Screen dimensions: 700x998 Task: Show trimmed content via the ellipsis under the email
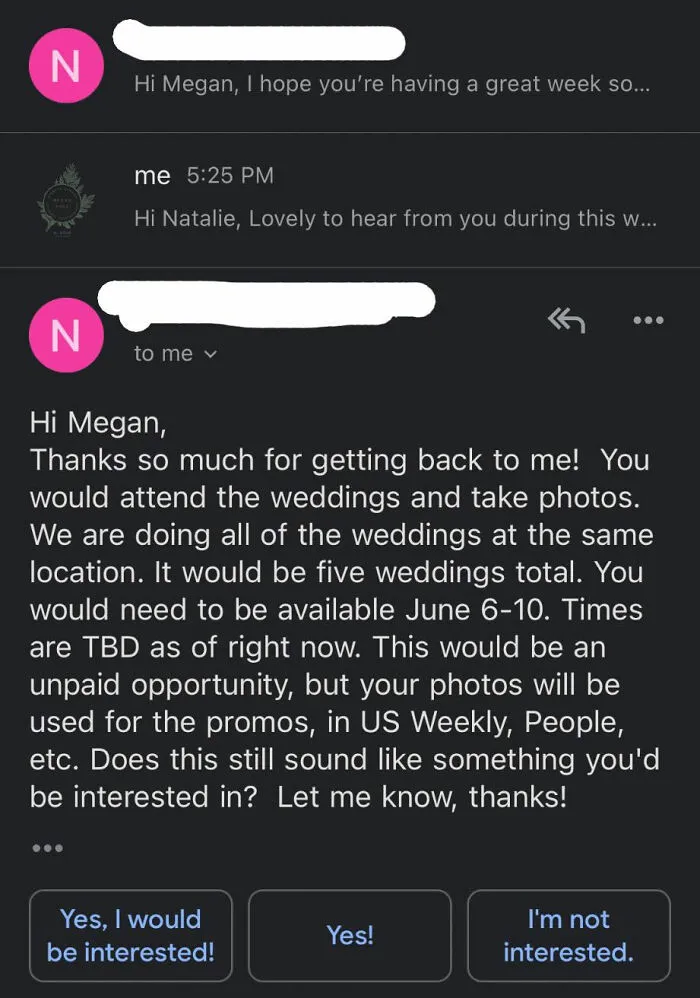click(x=47, y=848)
